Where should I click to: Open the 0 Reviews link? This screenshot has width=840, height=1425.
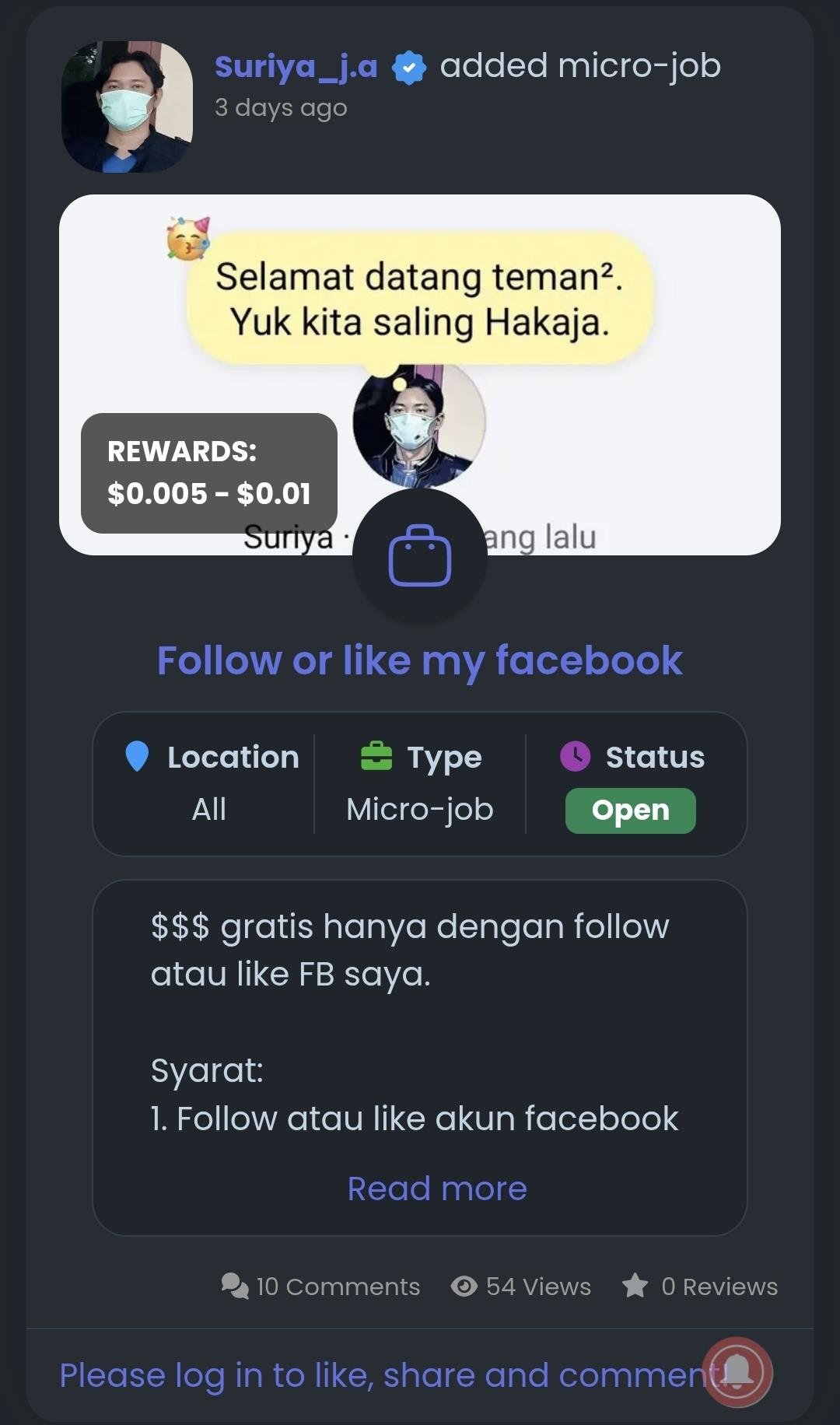[x=700, y=1287]
